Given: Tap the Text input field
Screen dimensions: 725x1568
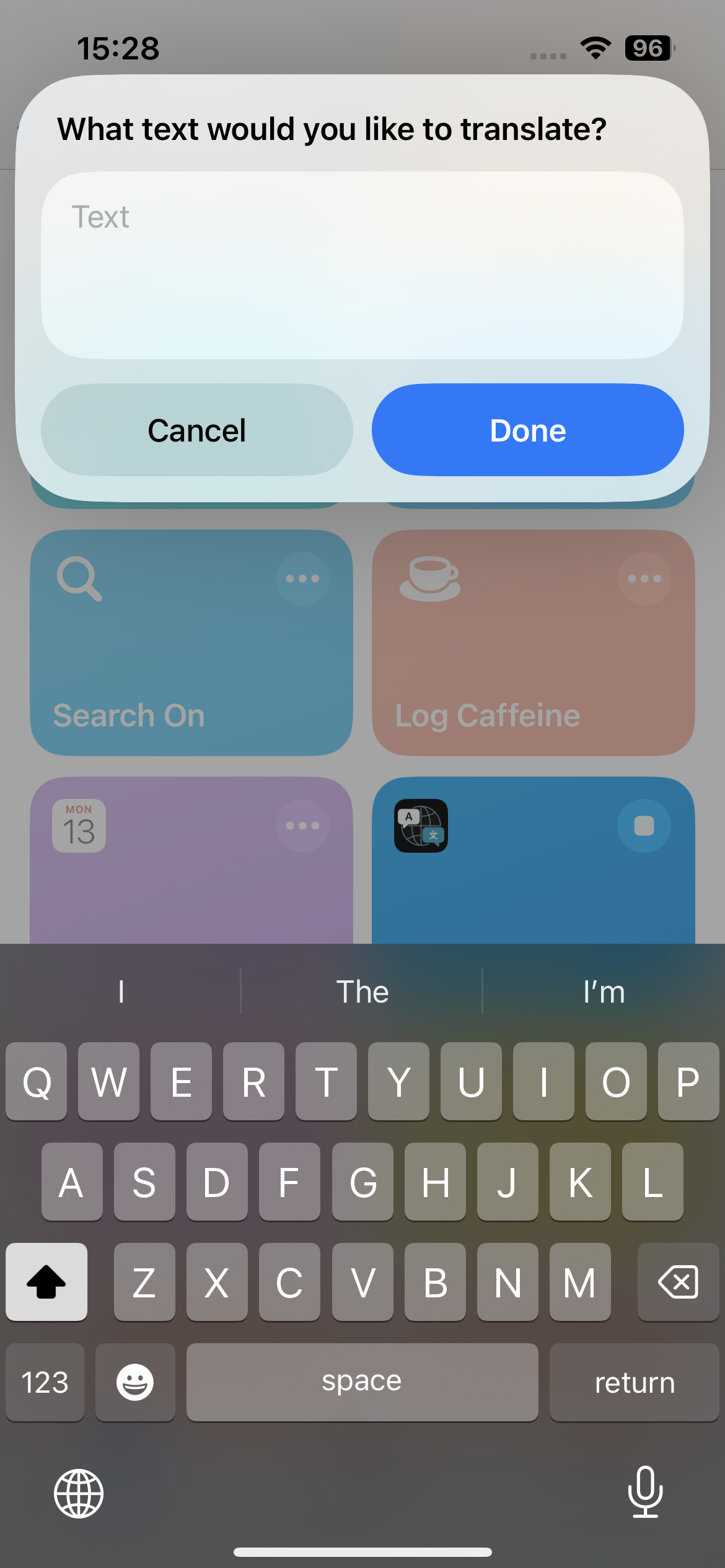Looking at the screenshot, I should tap(362, 265).
